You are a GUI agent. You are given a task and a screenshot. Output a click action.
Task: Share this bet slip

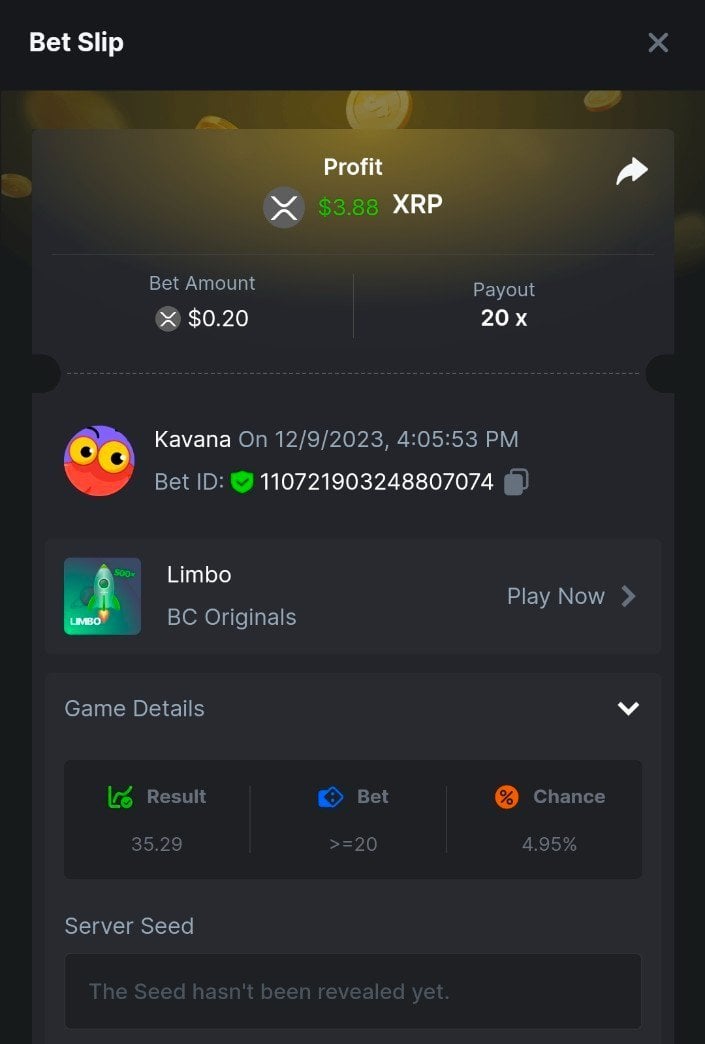coord(631,172)
